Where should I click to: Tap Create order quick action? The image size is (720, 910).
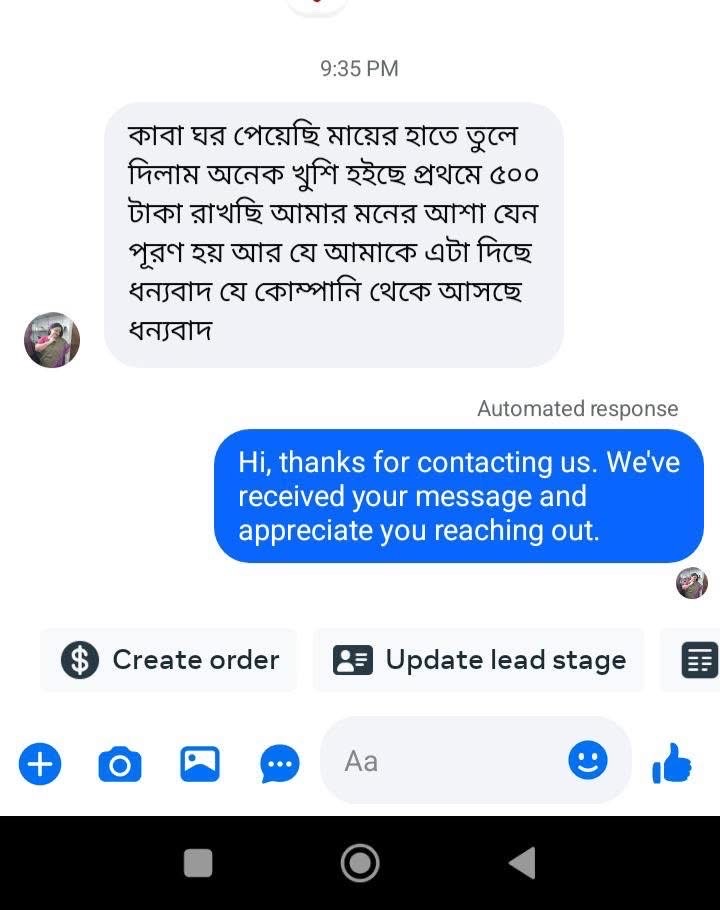click(x=168, y=660)
